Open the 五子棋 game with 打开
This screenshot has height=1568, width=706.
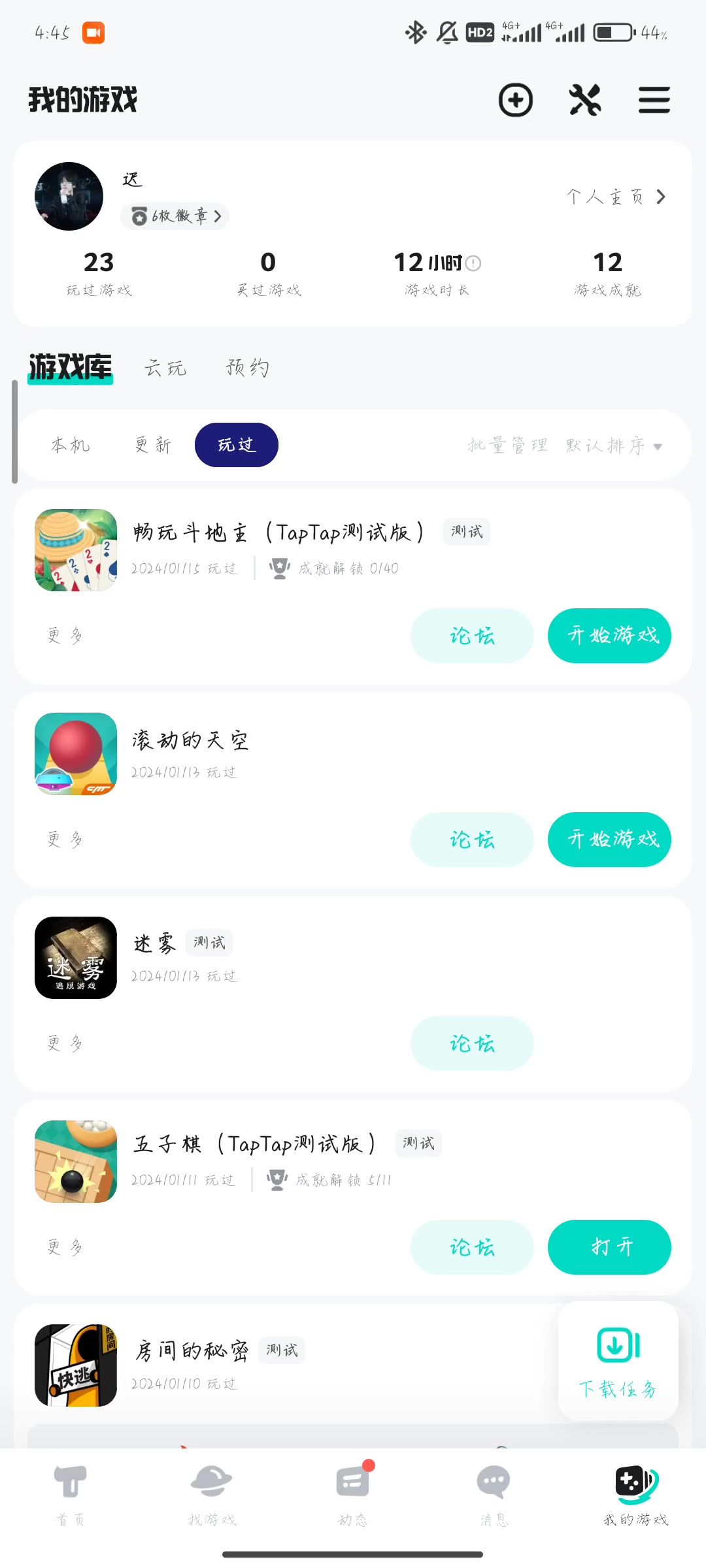click(x=609, y=1247)
